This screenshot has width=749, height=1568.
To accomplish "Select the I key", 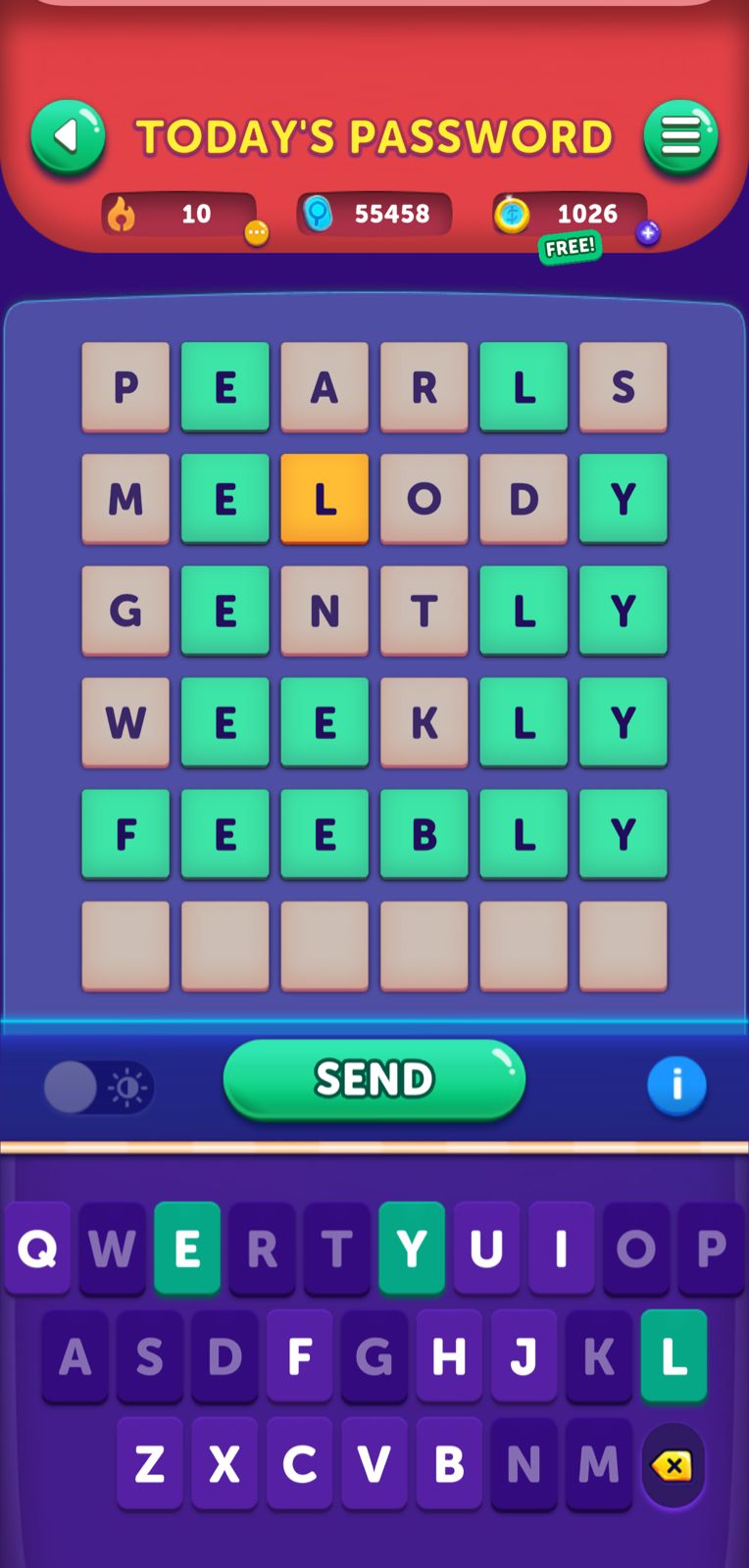I will [561, 1249].
